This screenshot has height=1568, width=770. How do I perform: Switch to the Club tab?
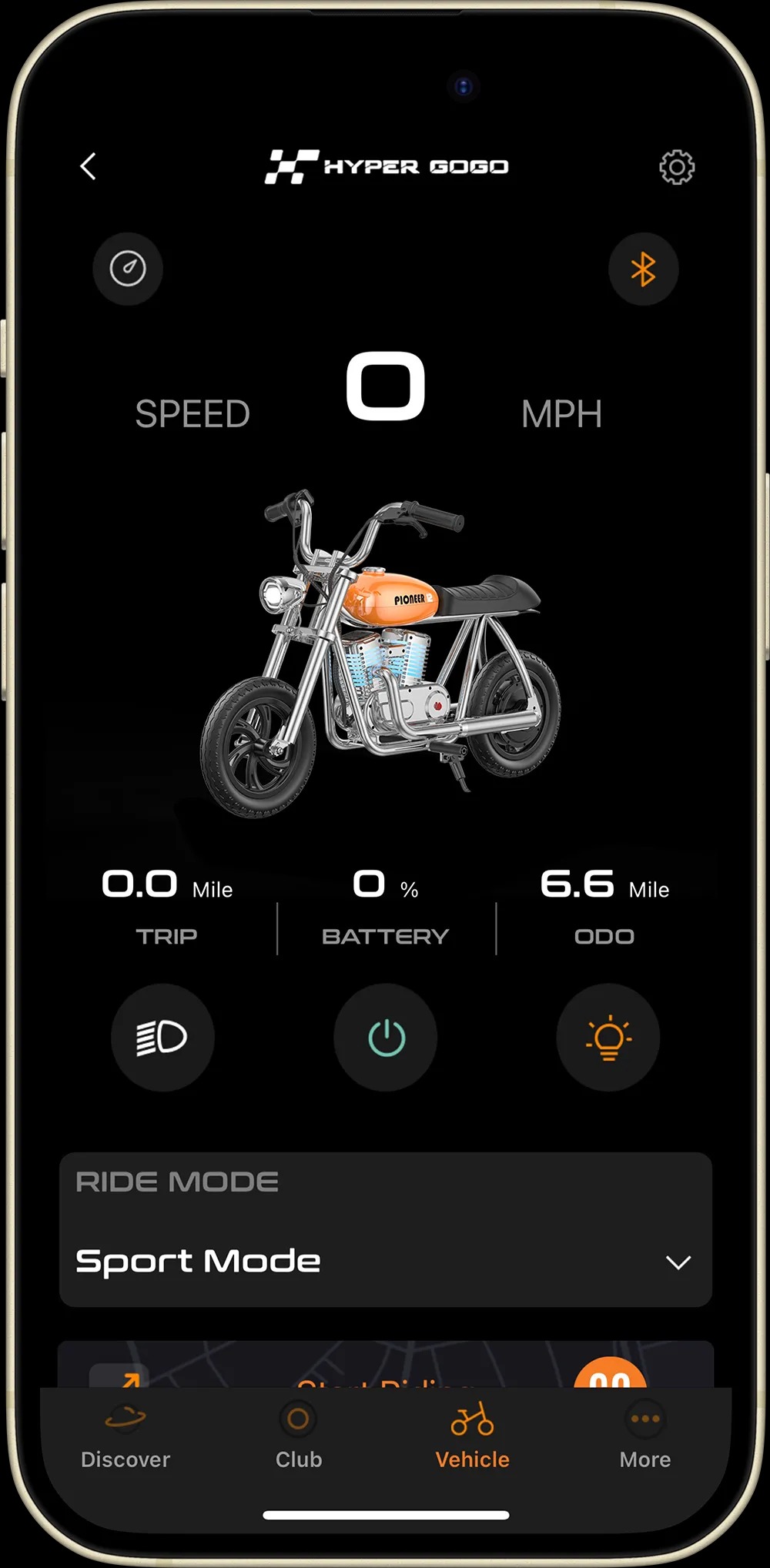click(299, 1436)
